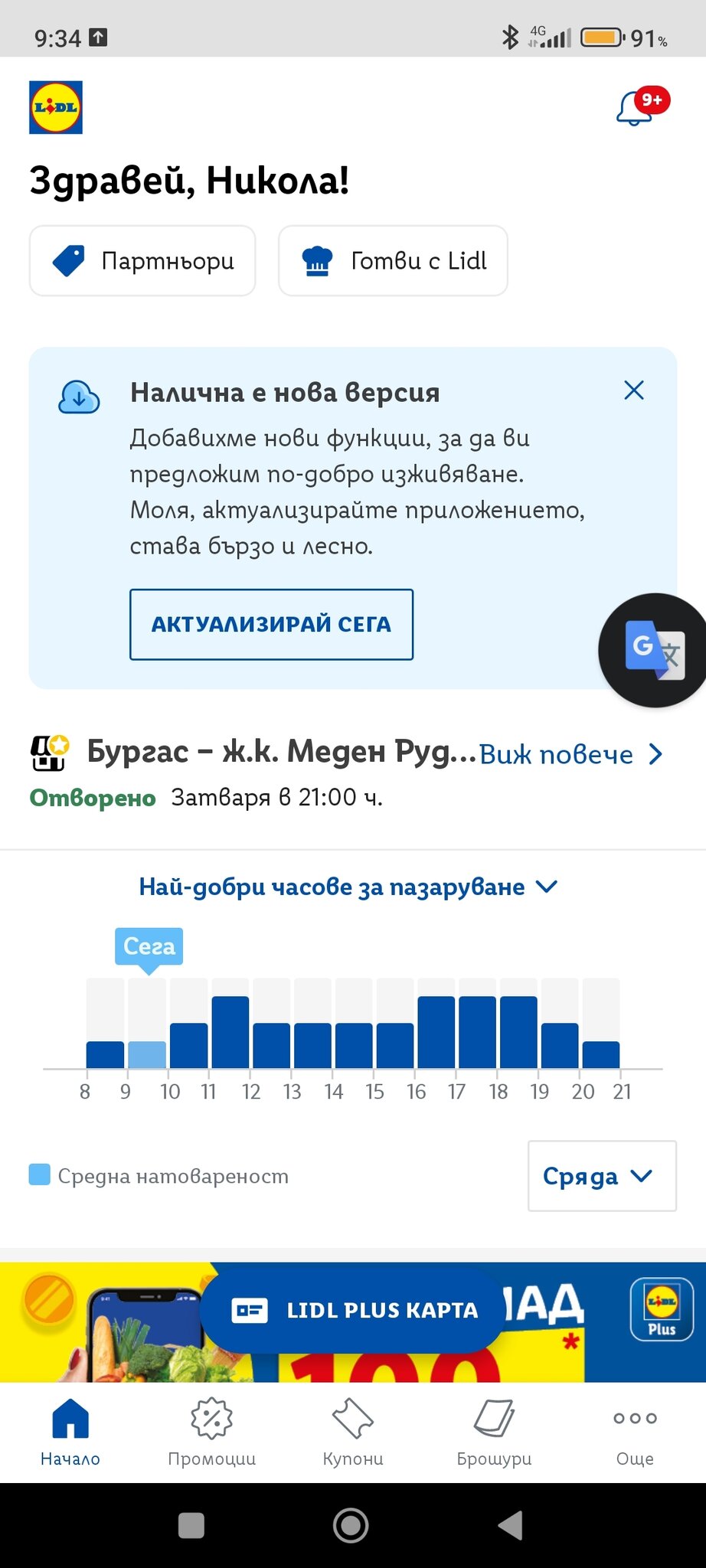Image resolution: width=706 pixels, height=1568 pixels.
Task: Switch to the Брошури tab
Action: pyautogui.click(x=494, y=1432)
